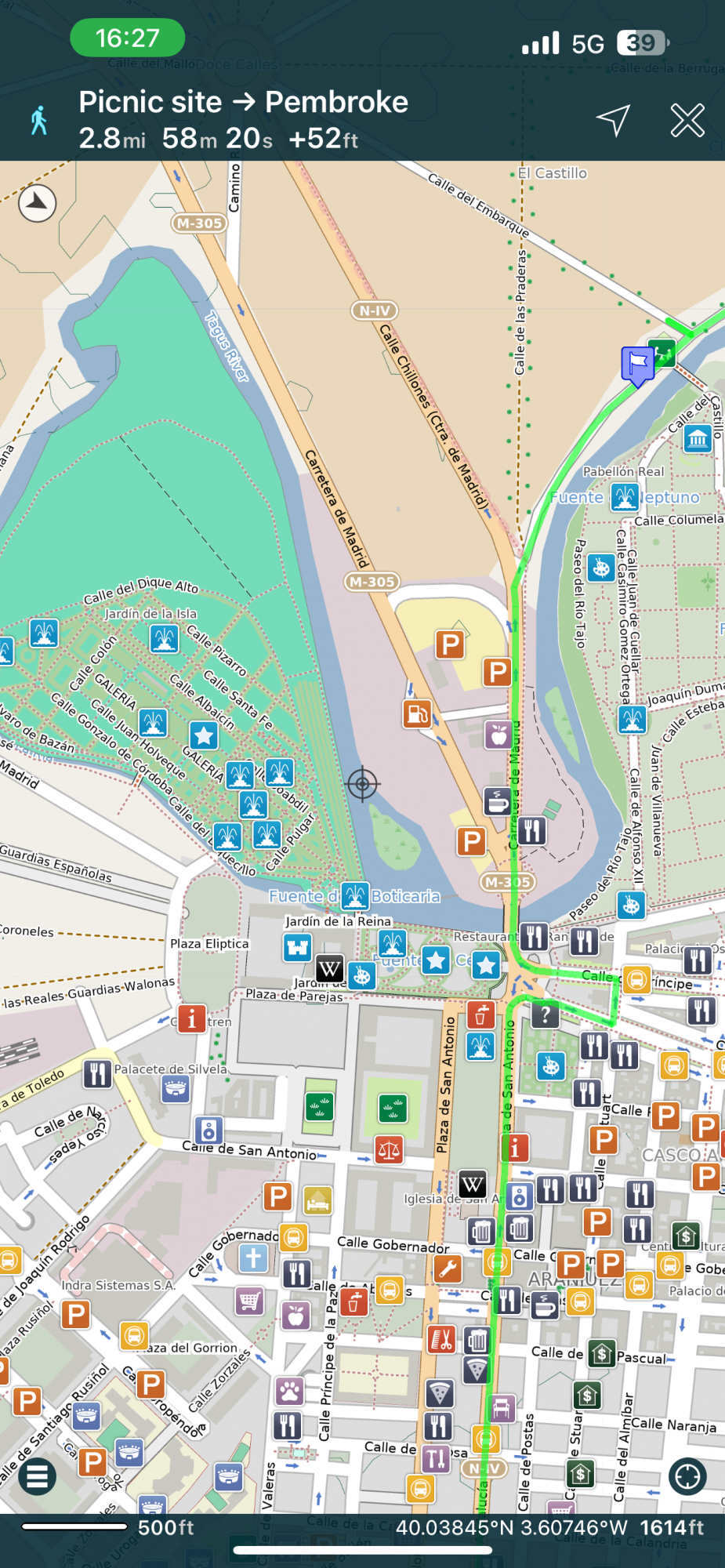Close the route to Pembroke
Screen dimensions: 725x1568
tap(687, 121)
